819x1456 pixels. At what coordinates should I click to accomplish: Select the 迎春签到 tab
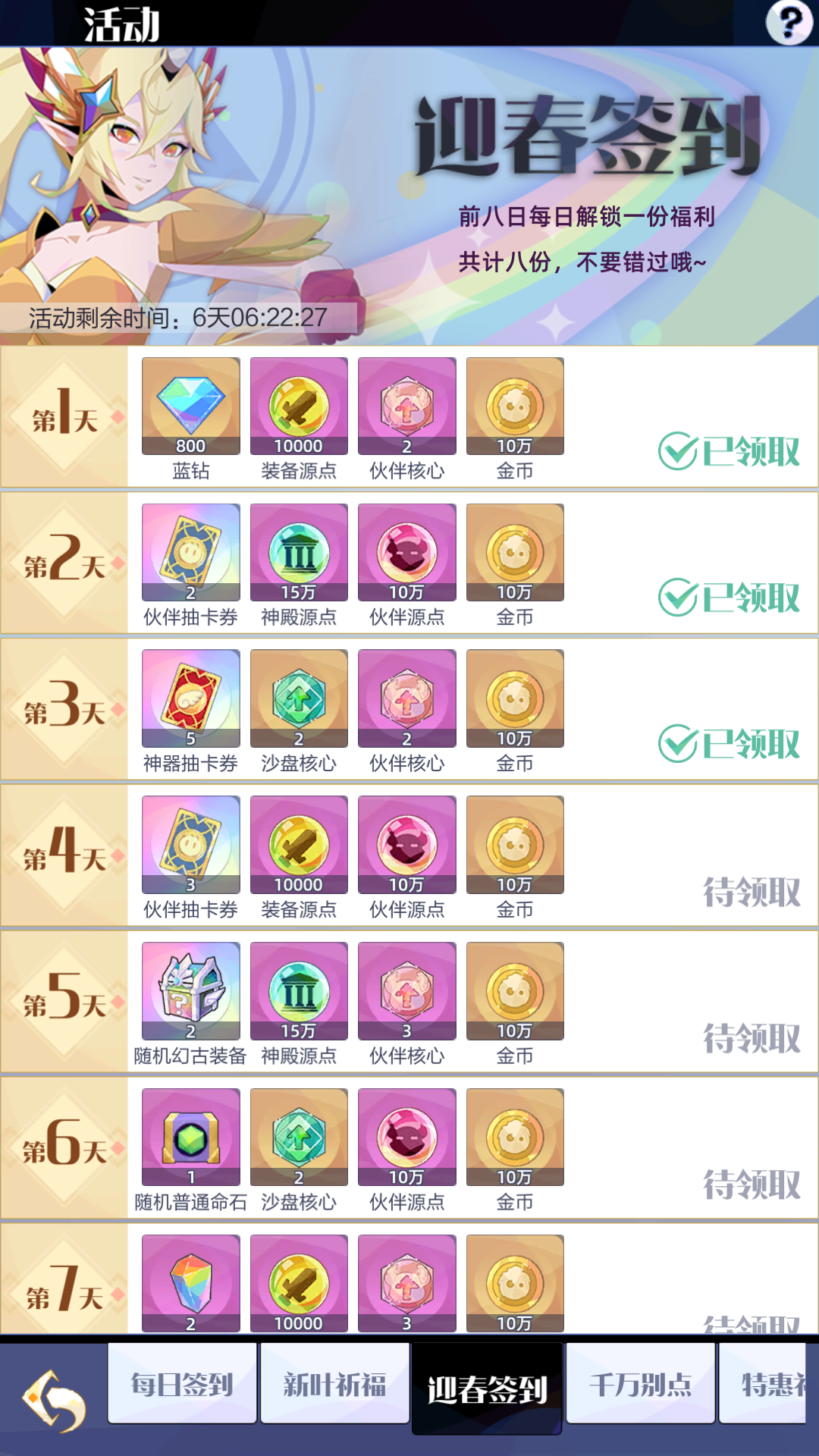pos(487,1389)
